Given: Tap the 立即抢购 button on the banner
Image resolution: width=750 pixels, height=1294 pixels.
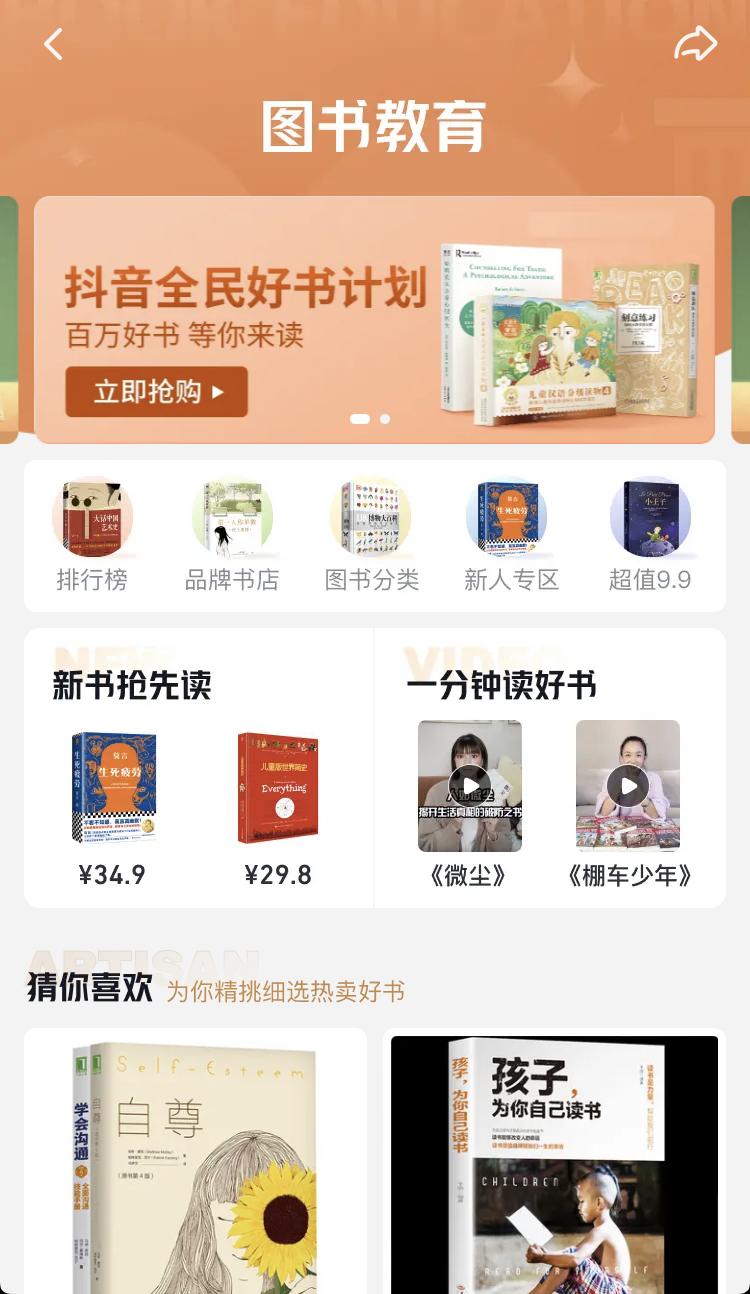Looking at the screenshot, I should coord(157,392).
